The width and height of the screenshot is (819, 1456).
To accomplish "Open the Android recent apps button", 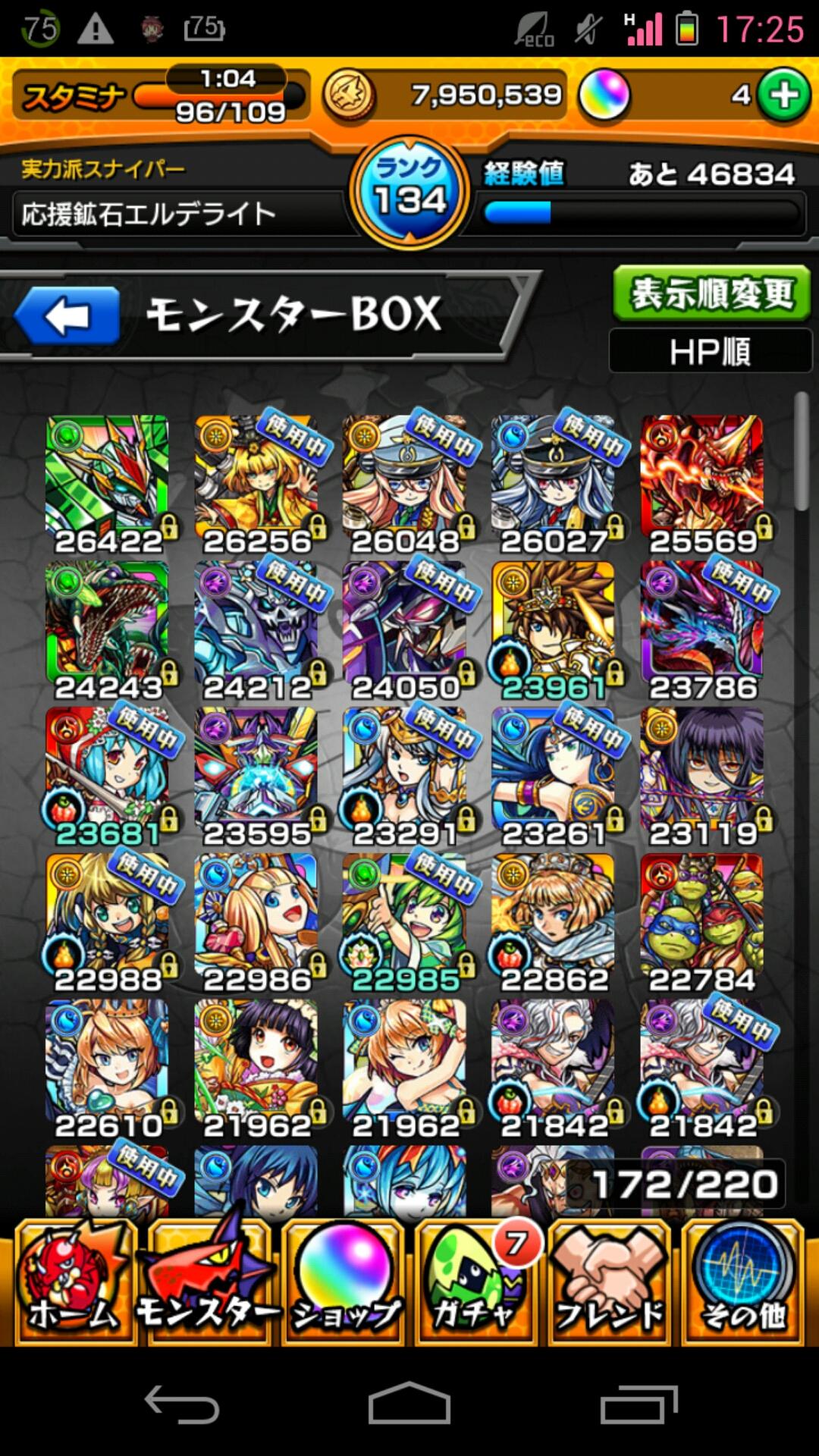I will [639, 1403].
